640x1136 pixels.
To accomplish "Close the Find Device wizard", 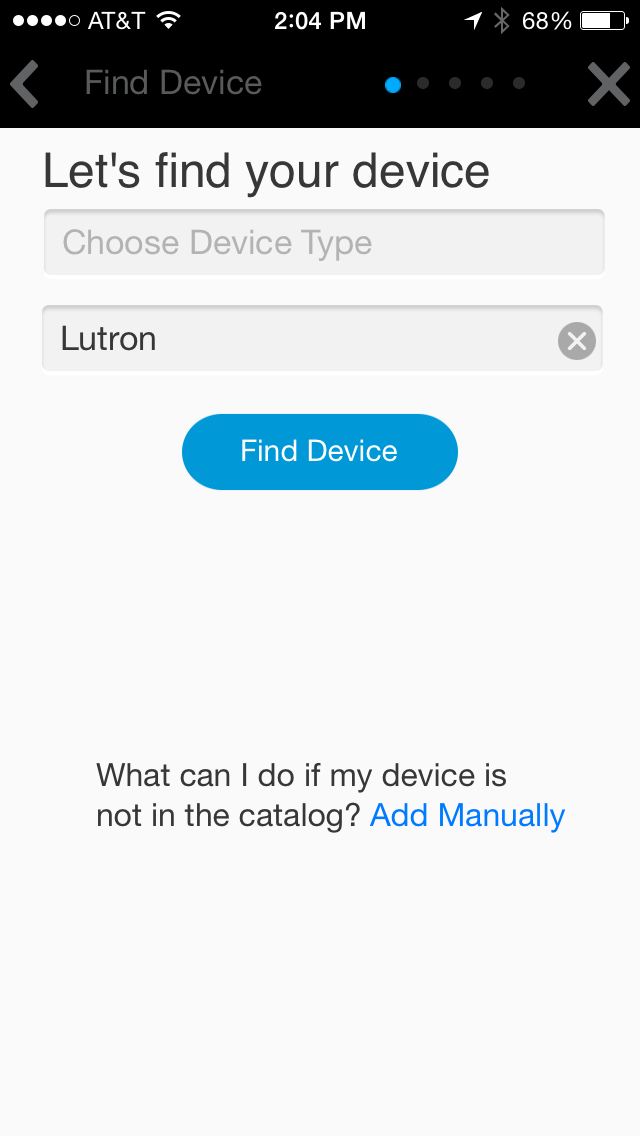I will tap(608, 84).
